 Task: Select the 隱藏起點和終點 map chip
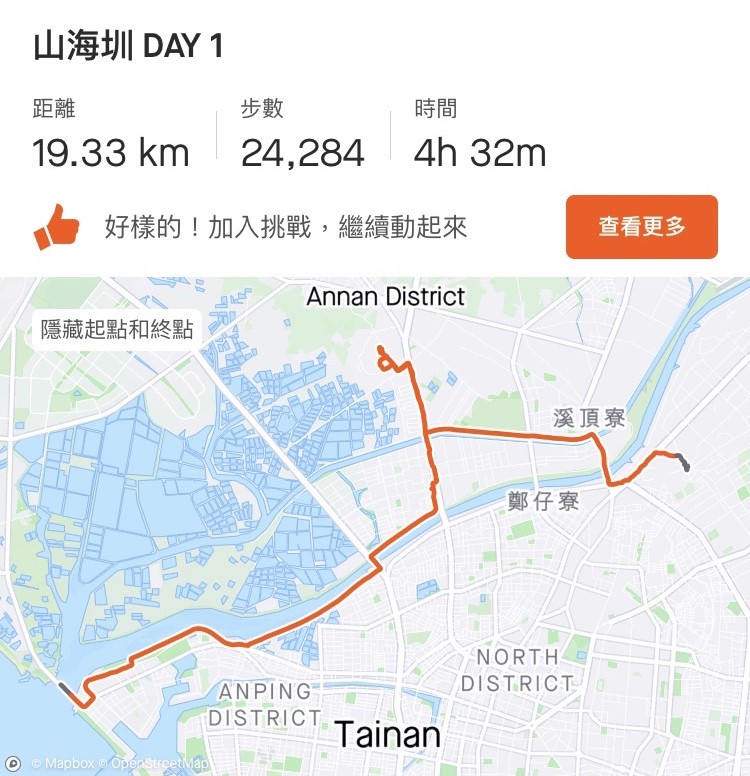click(117, 329)
